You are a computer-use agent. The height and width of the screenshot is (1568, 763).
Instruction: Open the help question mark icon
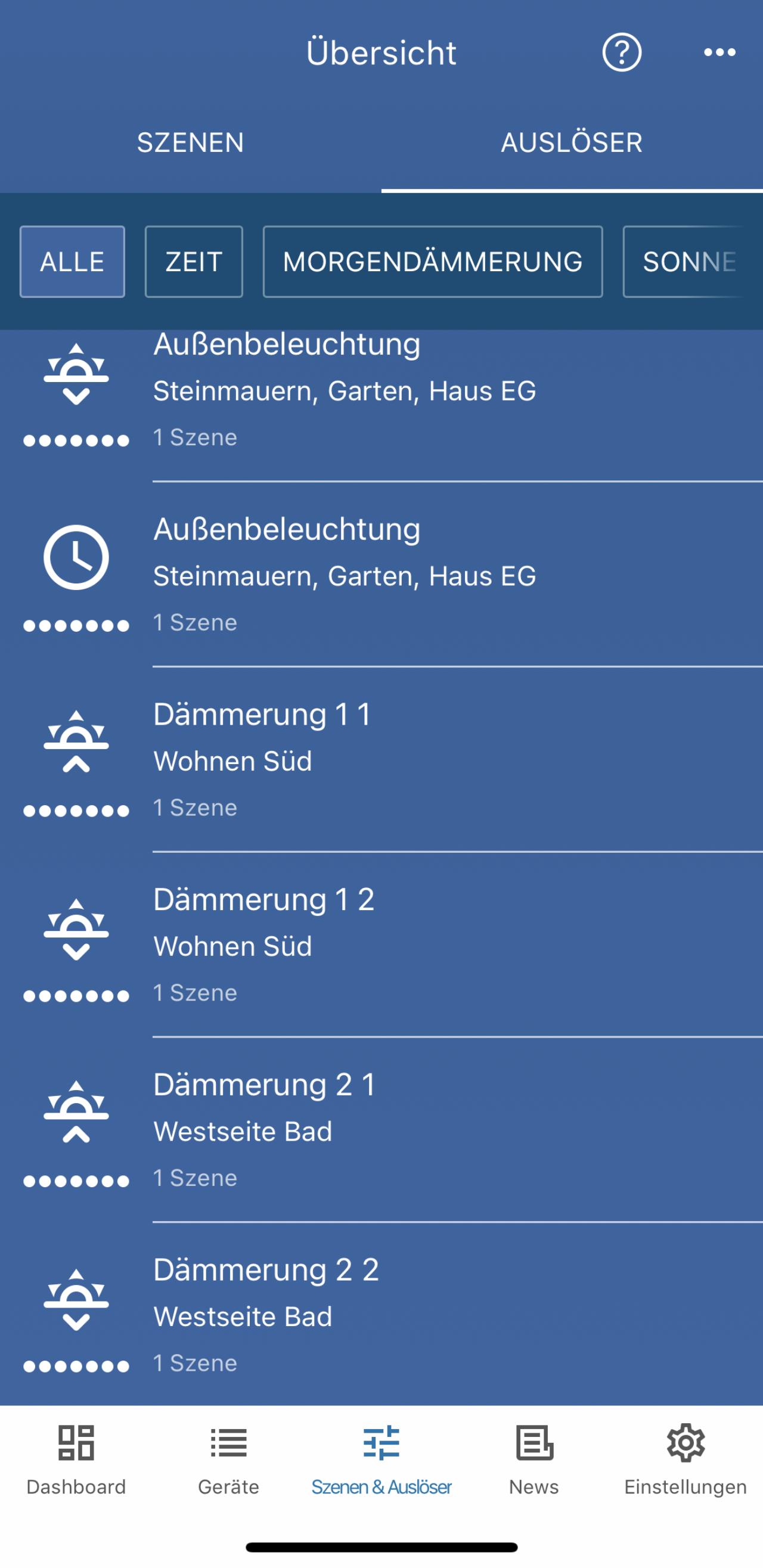pos(621,52)
